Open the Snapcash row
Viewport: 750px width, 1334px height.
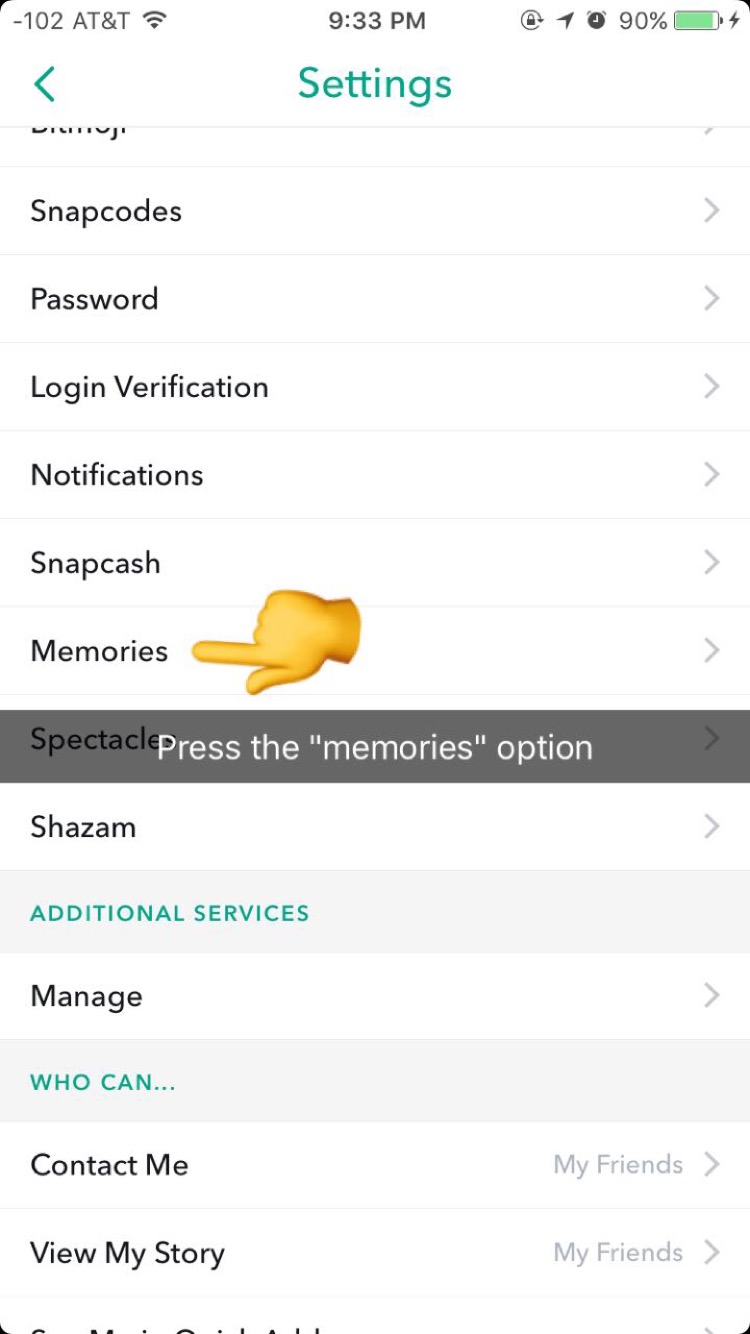click(375, 563)
